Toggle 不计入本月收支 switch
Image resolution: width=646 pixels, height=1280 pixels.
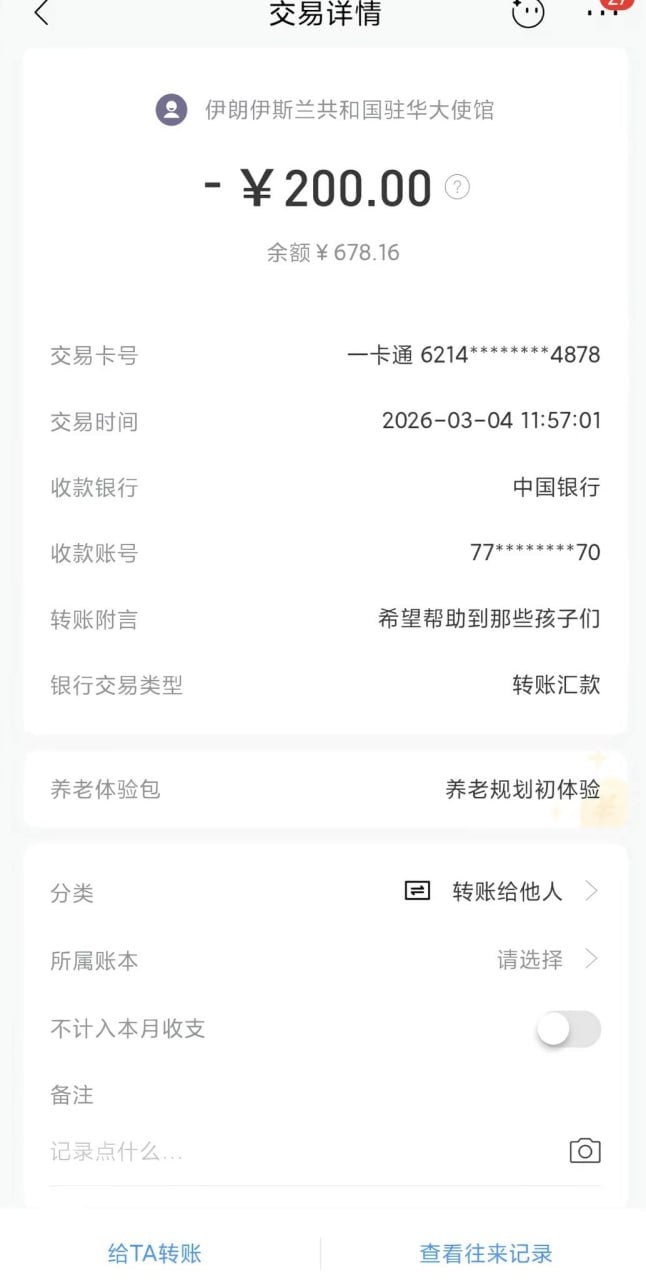coord(568,1029)
